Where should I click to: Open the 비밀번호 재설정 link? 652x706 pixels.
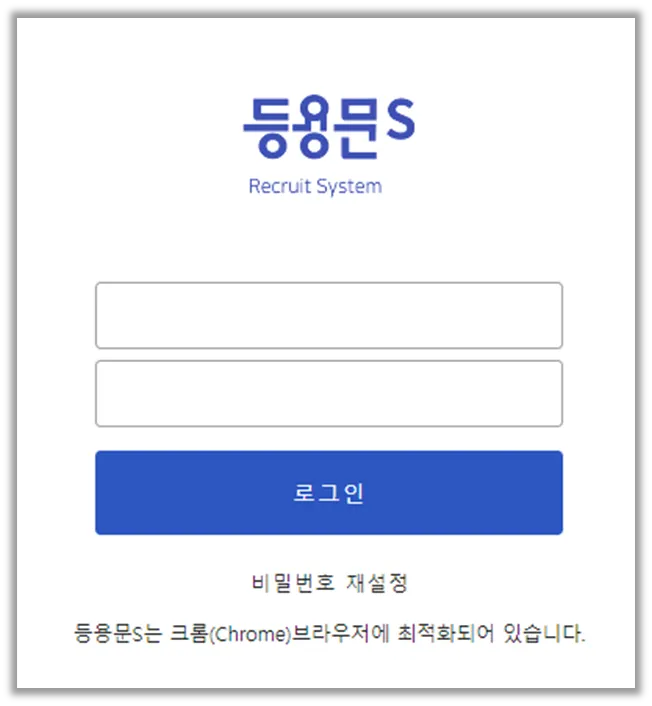coord(329,583)
